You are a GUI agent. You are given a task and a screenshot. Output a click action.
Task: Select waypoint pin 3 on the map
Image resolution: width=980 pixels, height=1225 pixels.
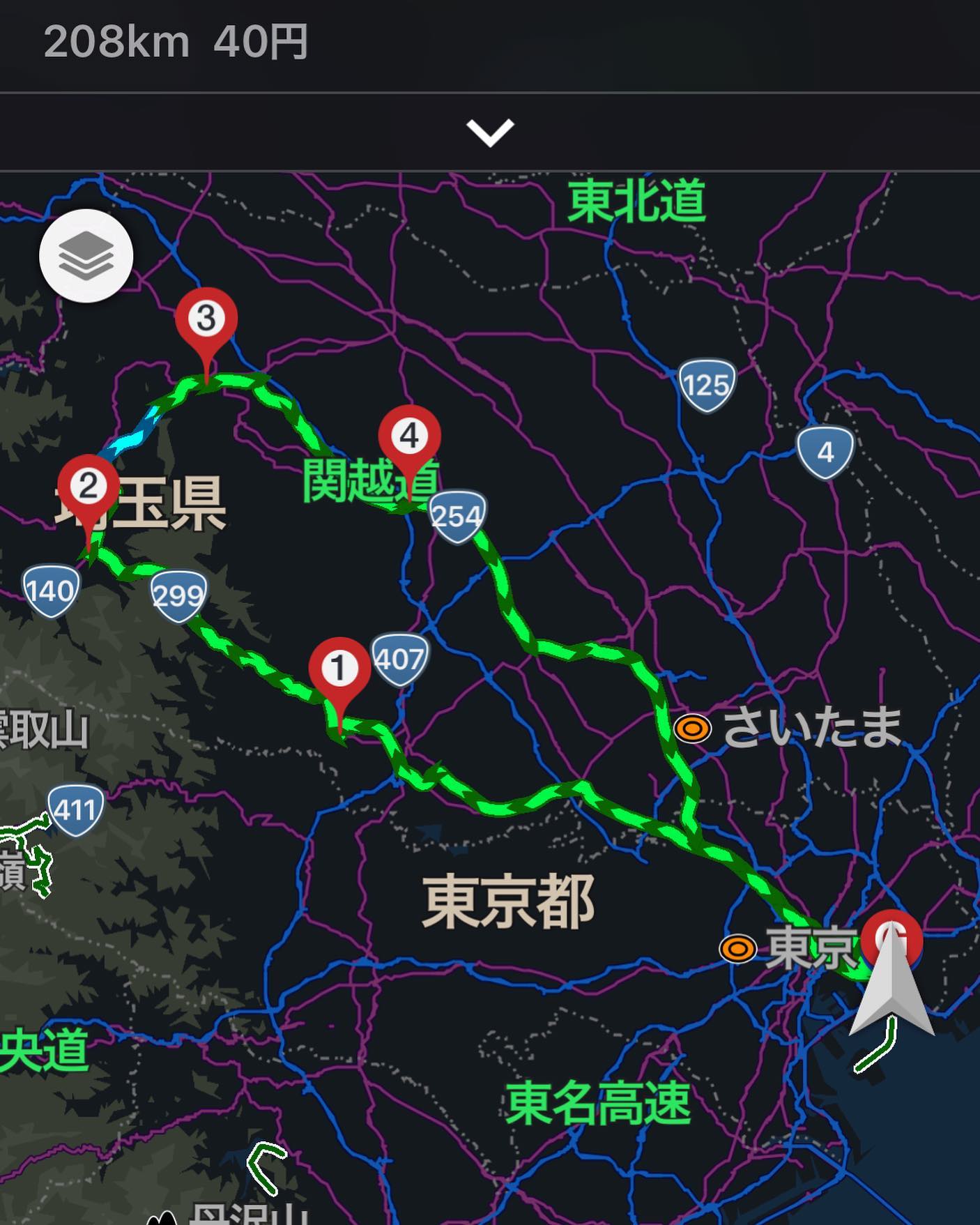pyautogui.click(x=206, y=319)
